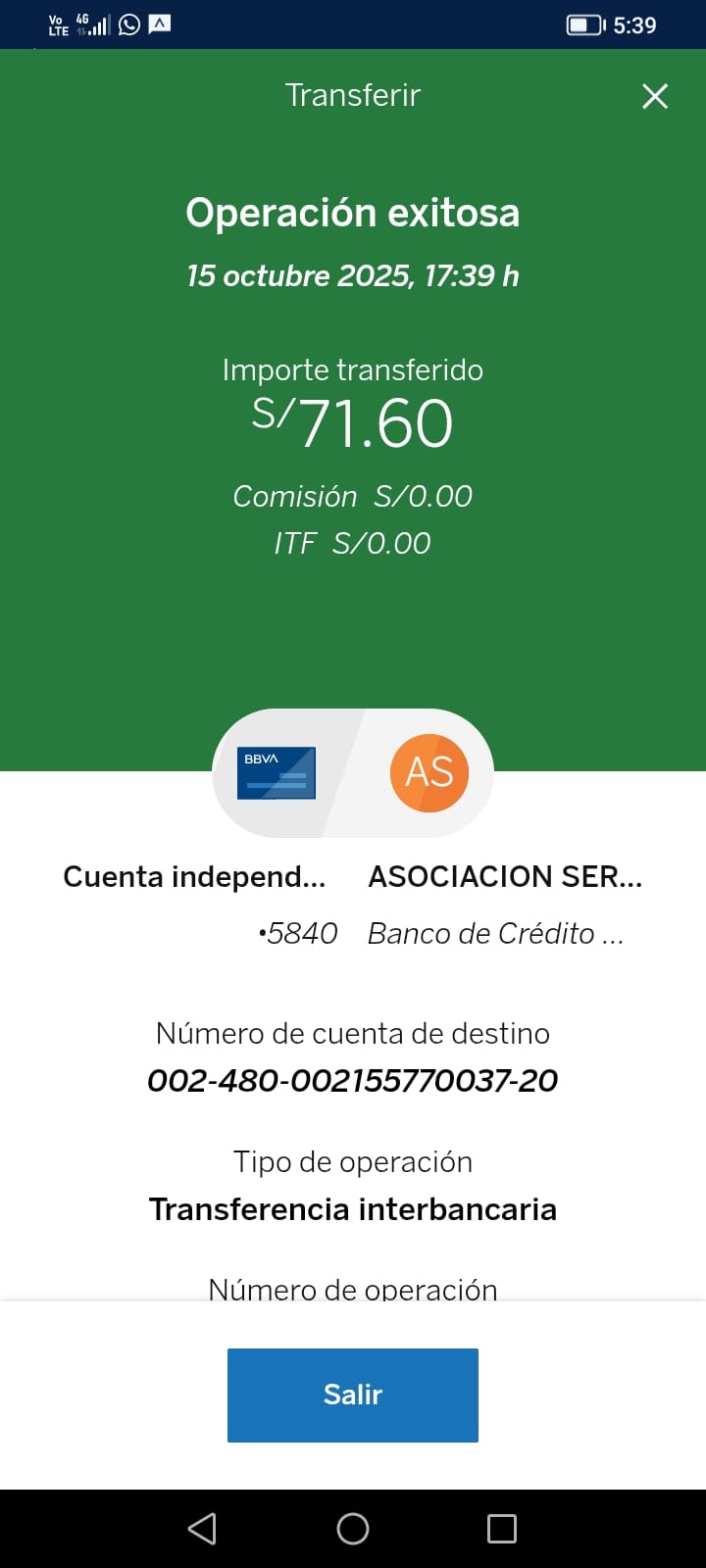706x1568 pixels.
Task: Tap the Salir button
Action: pyautogui.click(x=353, y=1395)
